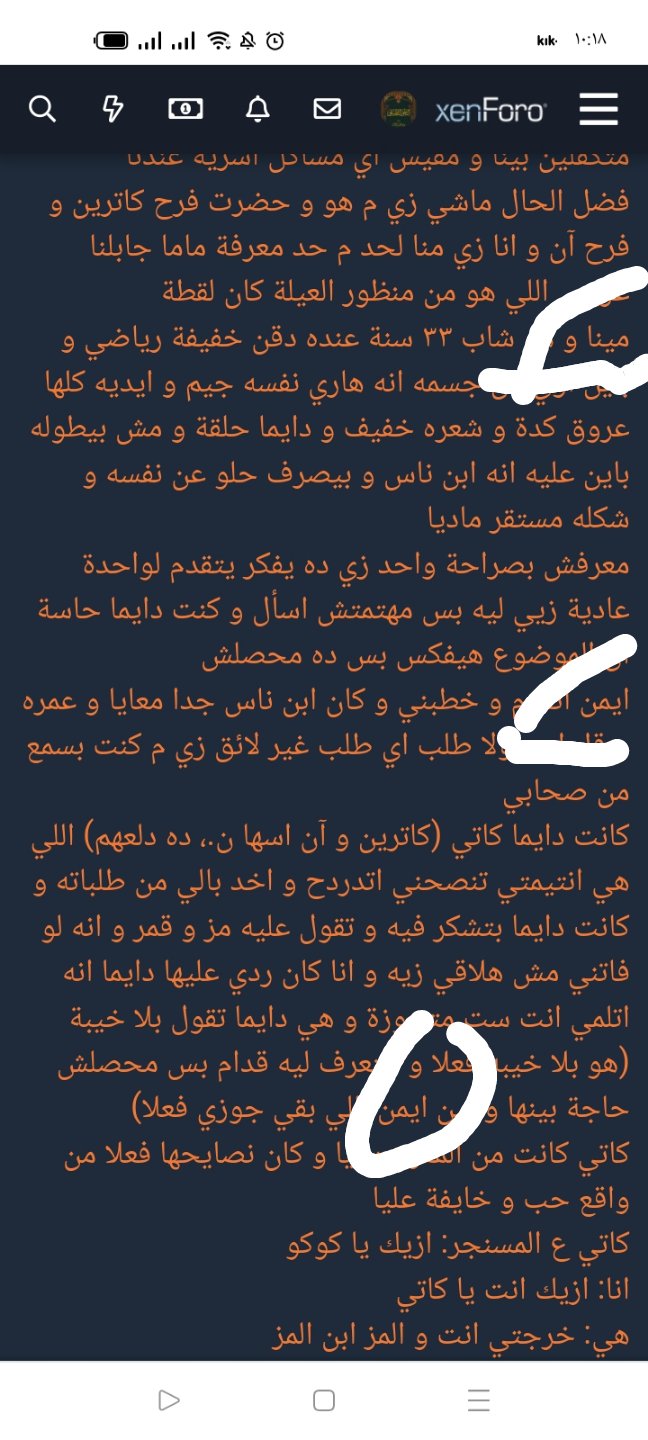
Task: Open the hamburger navigation menu
Action: pos(598,109)
